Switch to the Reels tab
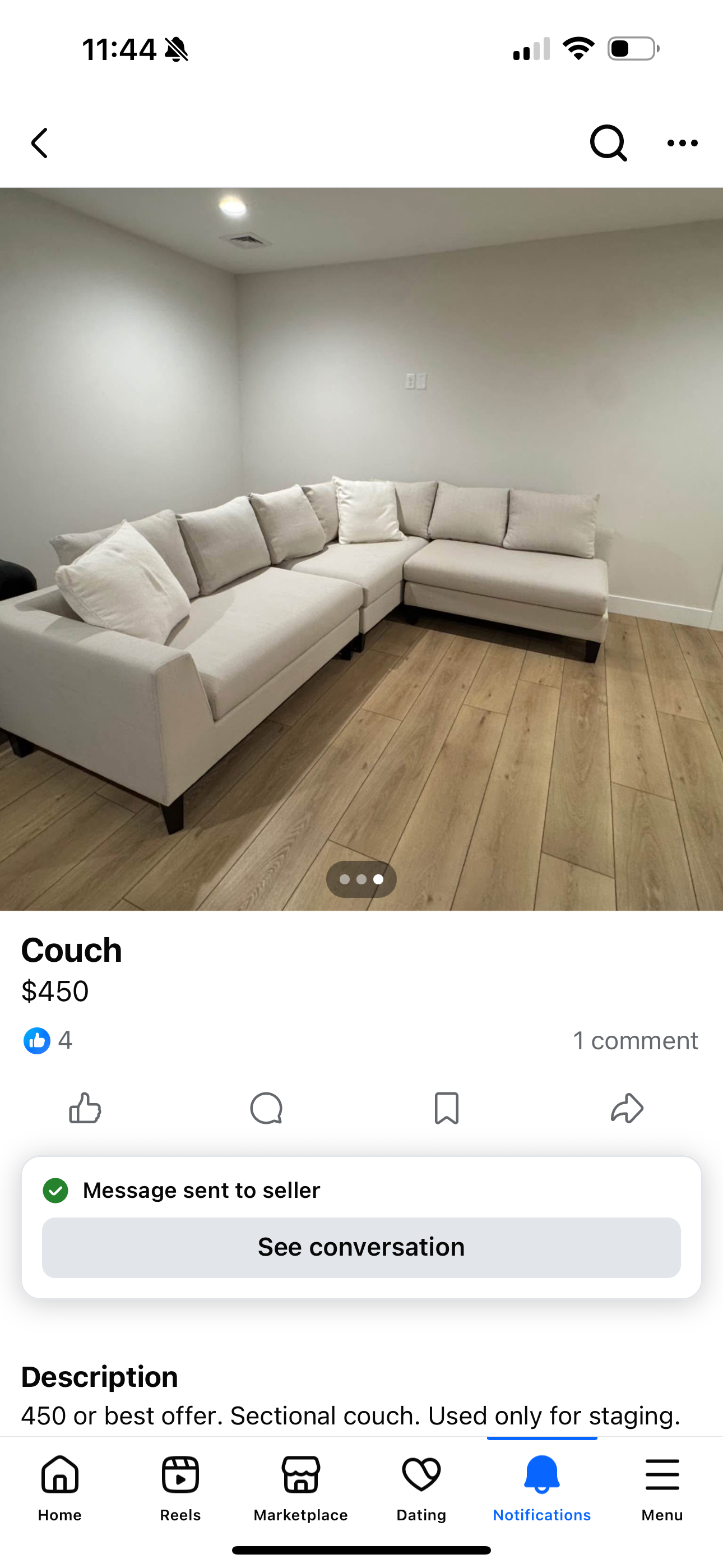Viewport: 723px width, 1568px height. pos(180,1488)
